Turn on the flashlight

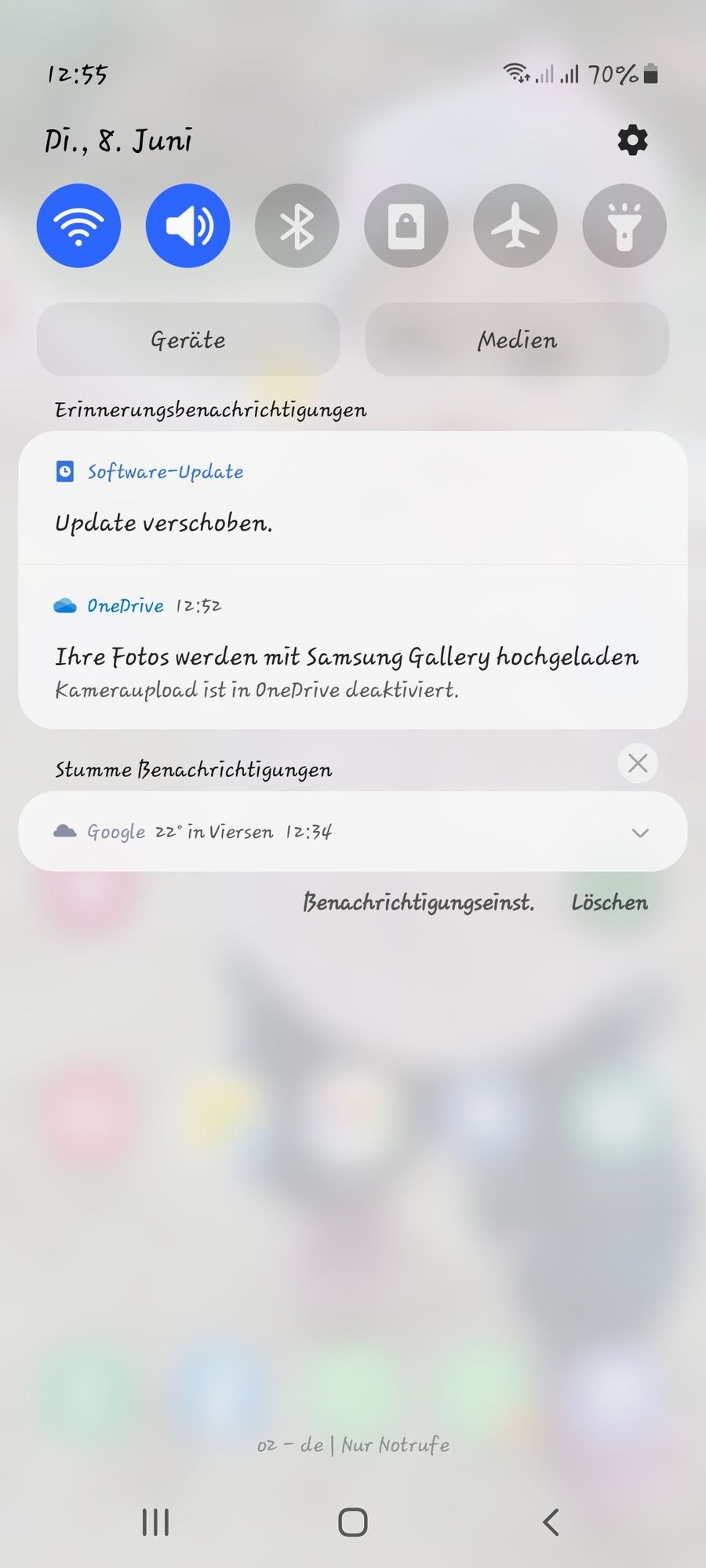point(624,226)
